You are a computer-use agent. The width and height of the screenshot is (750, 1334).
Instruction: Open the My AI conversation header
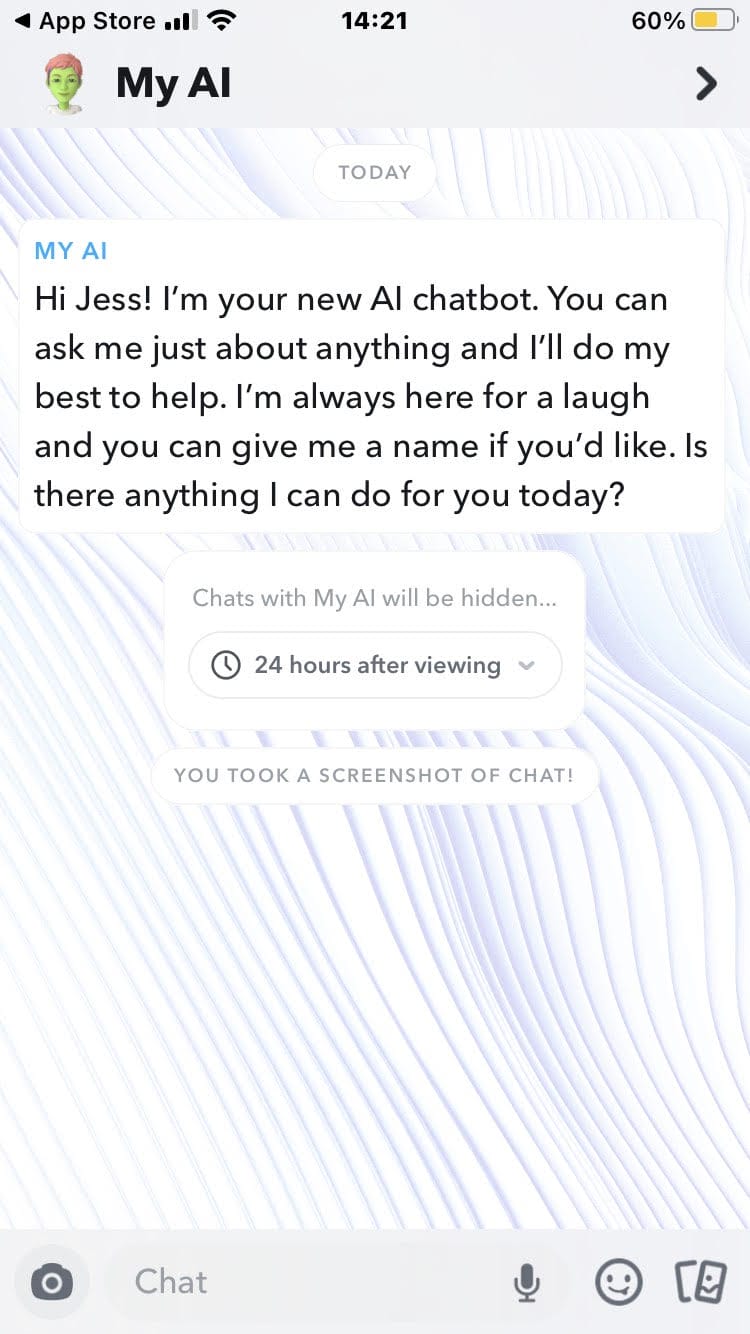172,85
